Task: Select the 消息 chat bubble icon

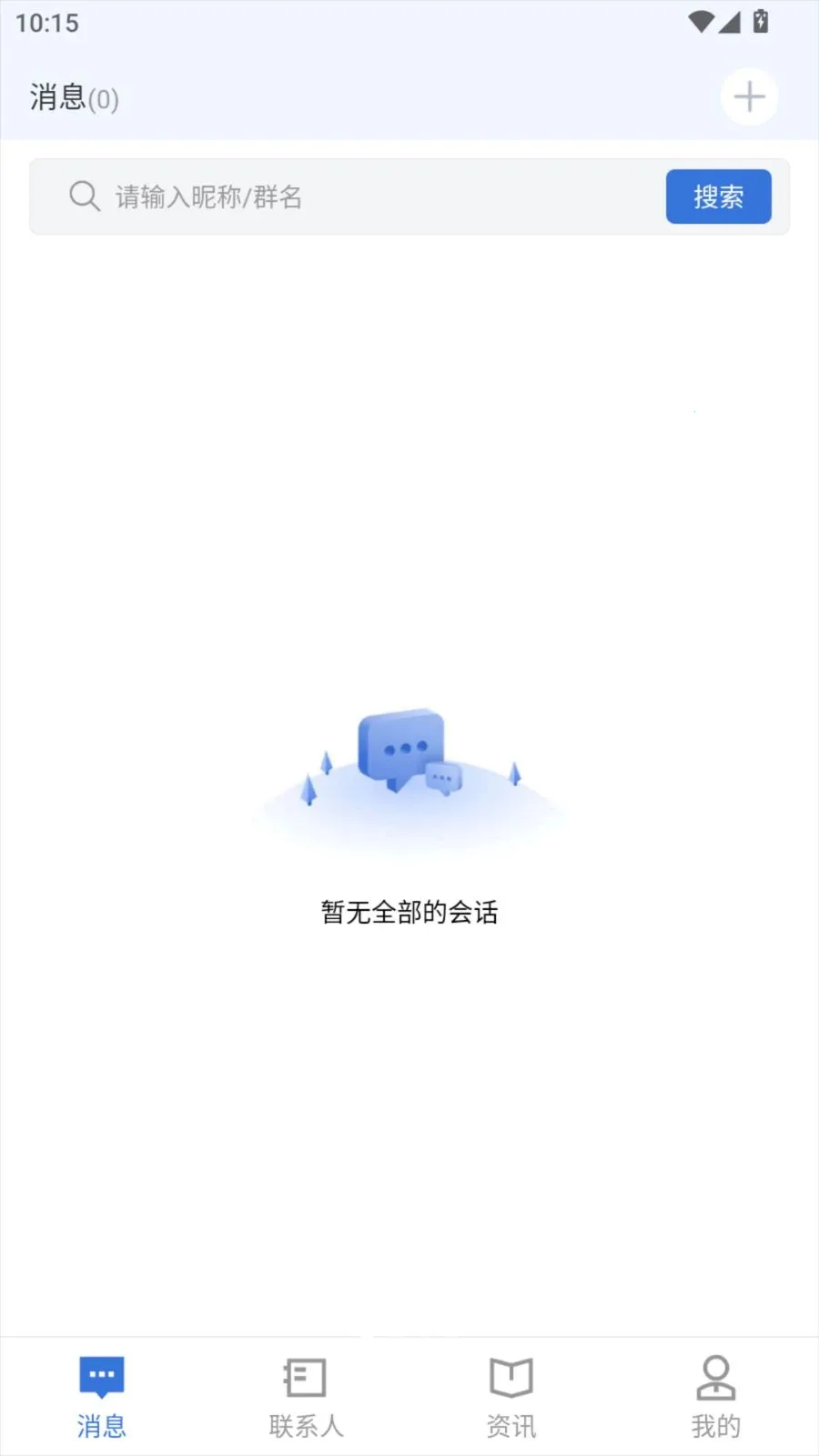Action: click(x=101, y=1377)
